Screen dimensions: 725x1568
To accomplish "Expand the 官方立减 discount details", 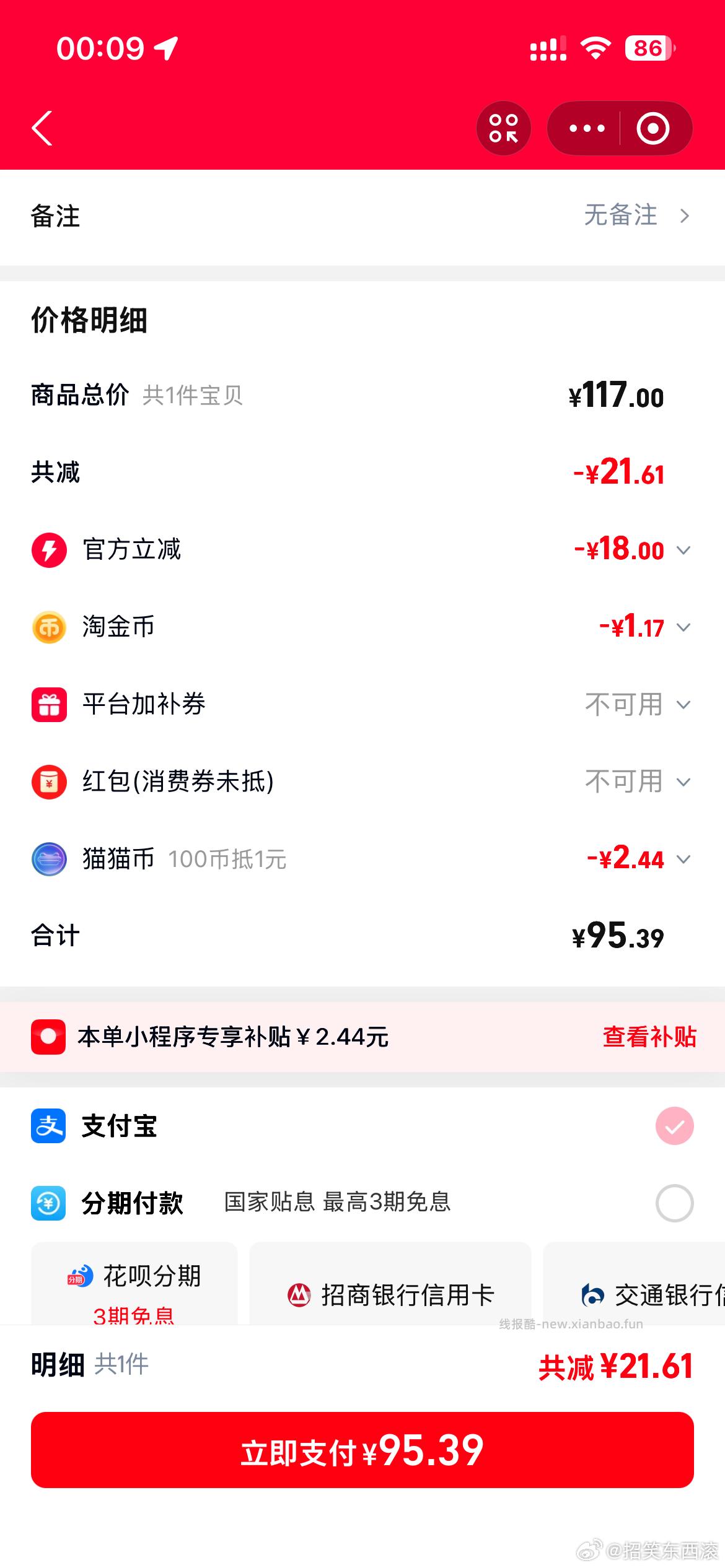I will click(683, 549).
